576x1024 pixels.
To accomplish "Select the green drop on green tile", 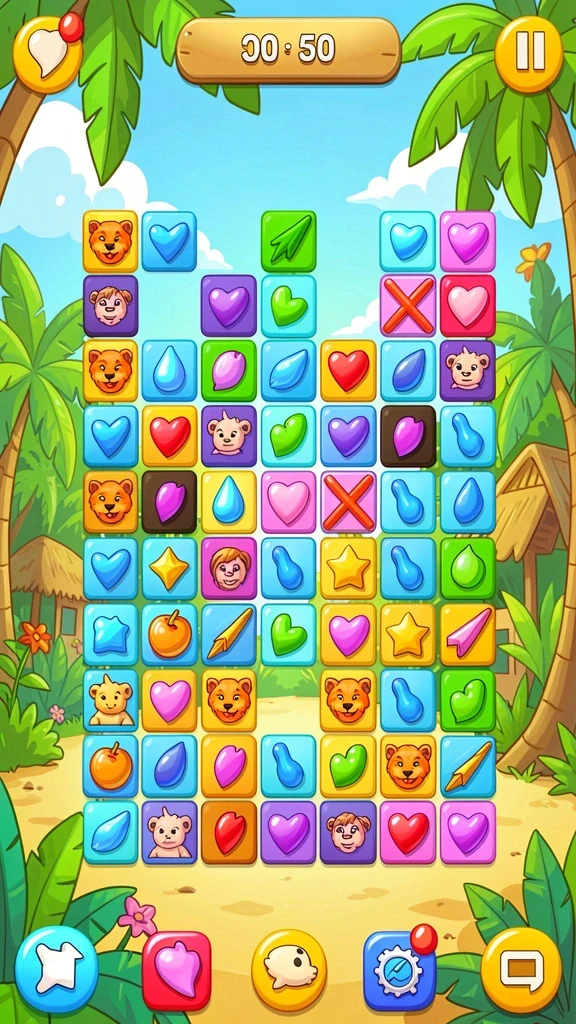I will (468, 568).
